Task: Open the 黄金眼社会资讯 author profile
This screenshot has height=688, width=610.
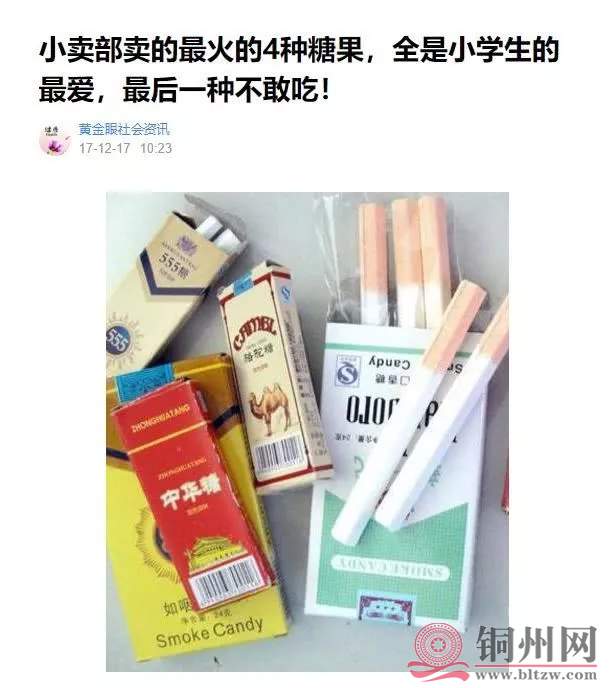Action: (x=124, y=130)
